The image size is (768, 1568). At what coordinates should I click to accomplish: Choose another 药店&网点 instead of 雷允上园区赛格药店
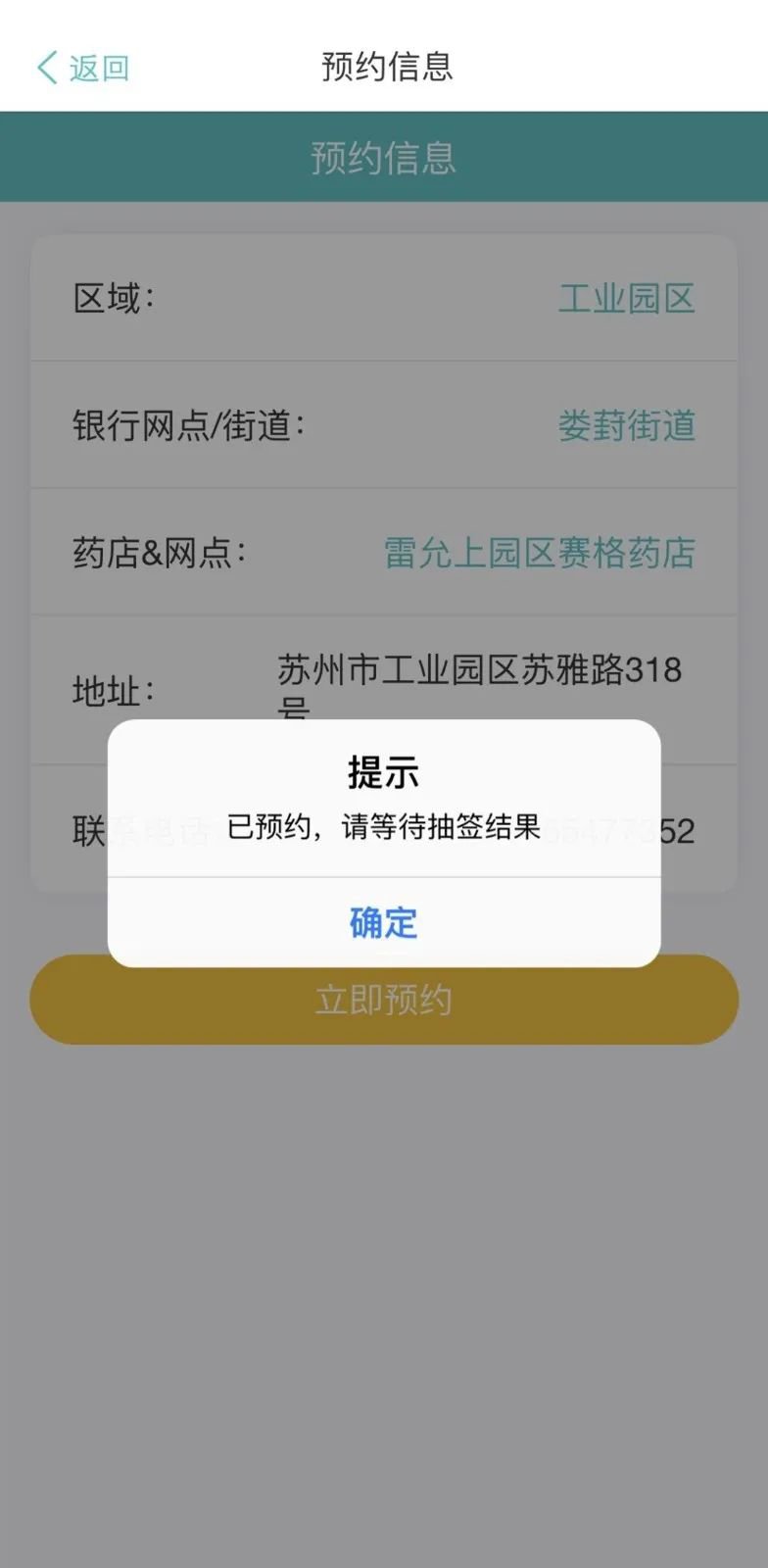539,553
